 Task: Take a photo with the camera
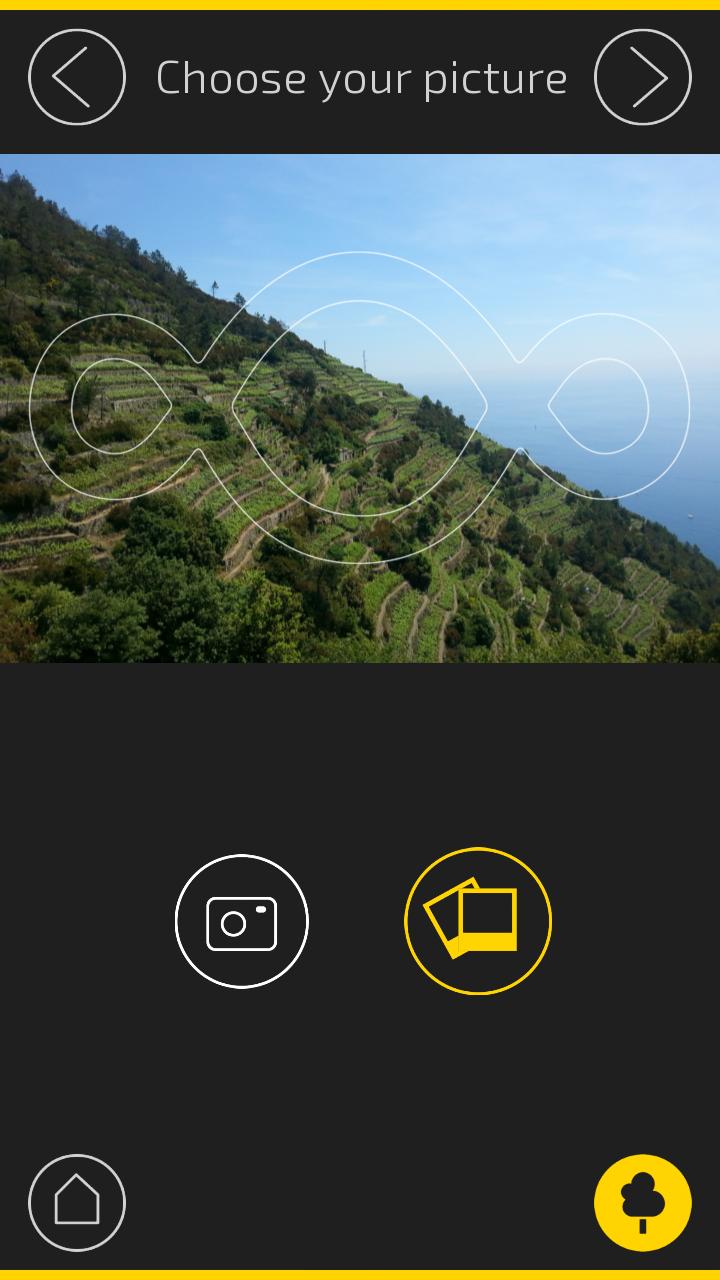tap(242, 921)
